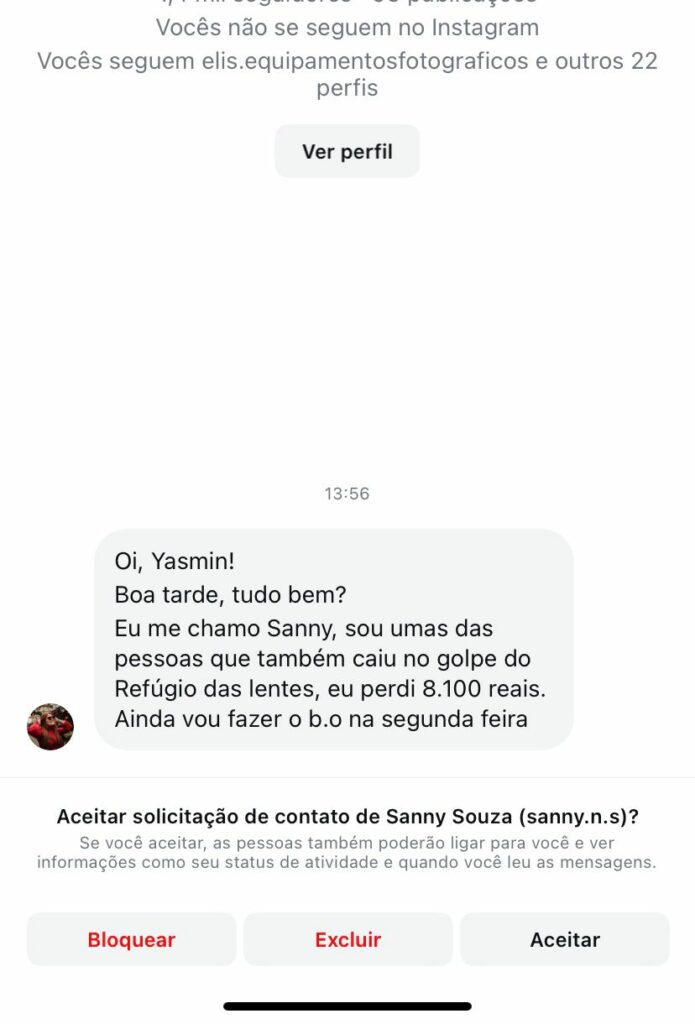Block the sender with Bloquear
The image size is (695, 1024).
(x=131, y=940)
